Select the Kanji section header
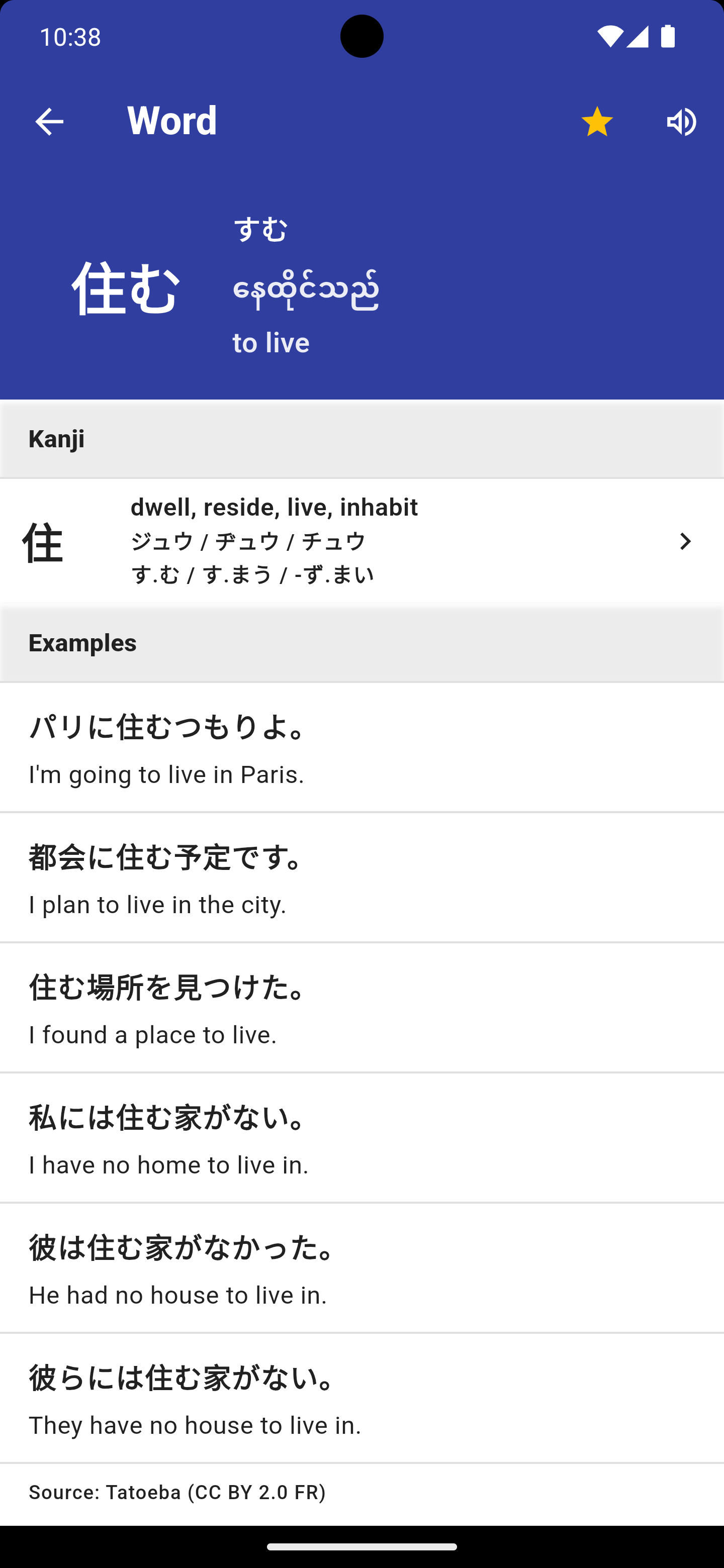724x1568 pixels. tap(57, 438)
